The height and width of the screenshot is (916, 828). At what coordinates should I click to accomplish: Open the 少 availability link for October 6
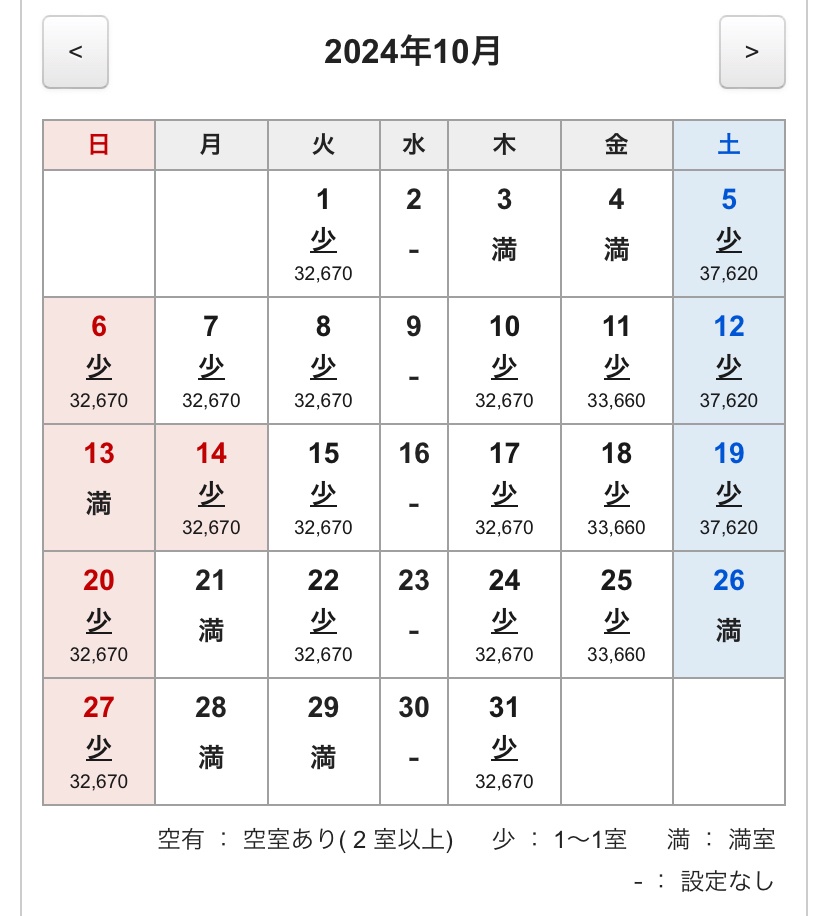coord(99,367)
